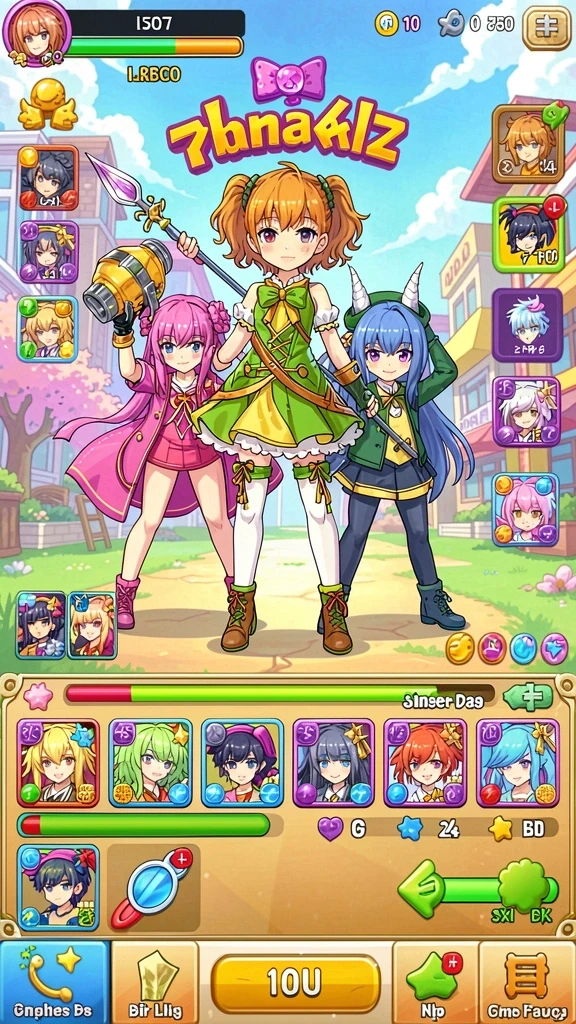576x1024 pixels.
Task: Tap the player avatar next to the 1507 bar
Action: pyautogui.click(x=35, y=31)
